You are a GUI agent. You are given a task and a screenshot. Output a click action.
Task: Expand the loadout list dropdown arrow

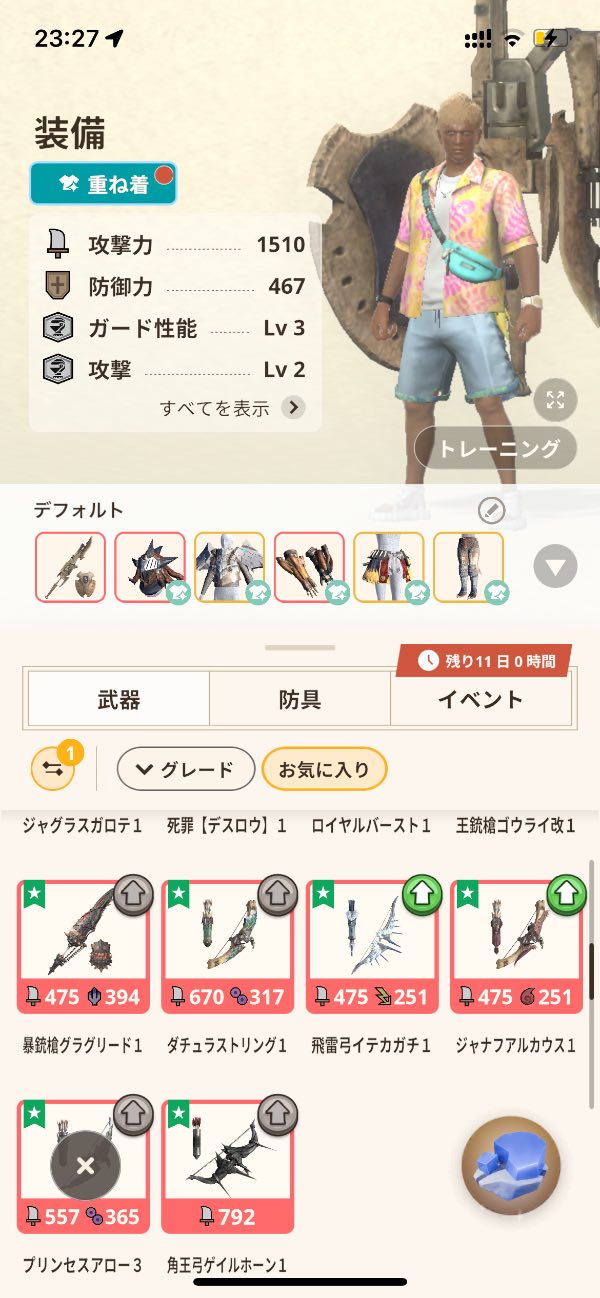555,569
